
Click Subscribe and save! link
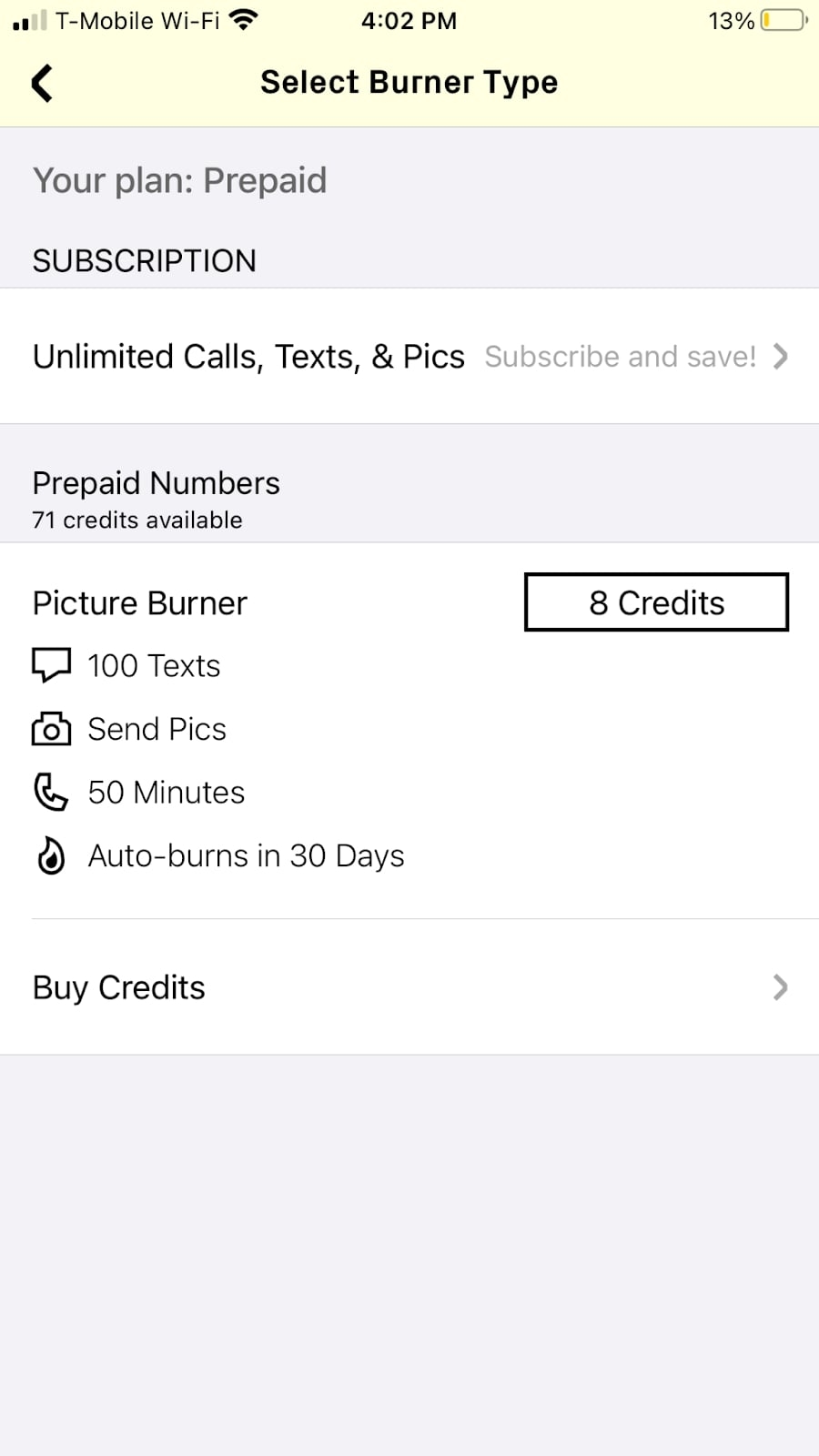(x=620, y=357)
